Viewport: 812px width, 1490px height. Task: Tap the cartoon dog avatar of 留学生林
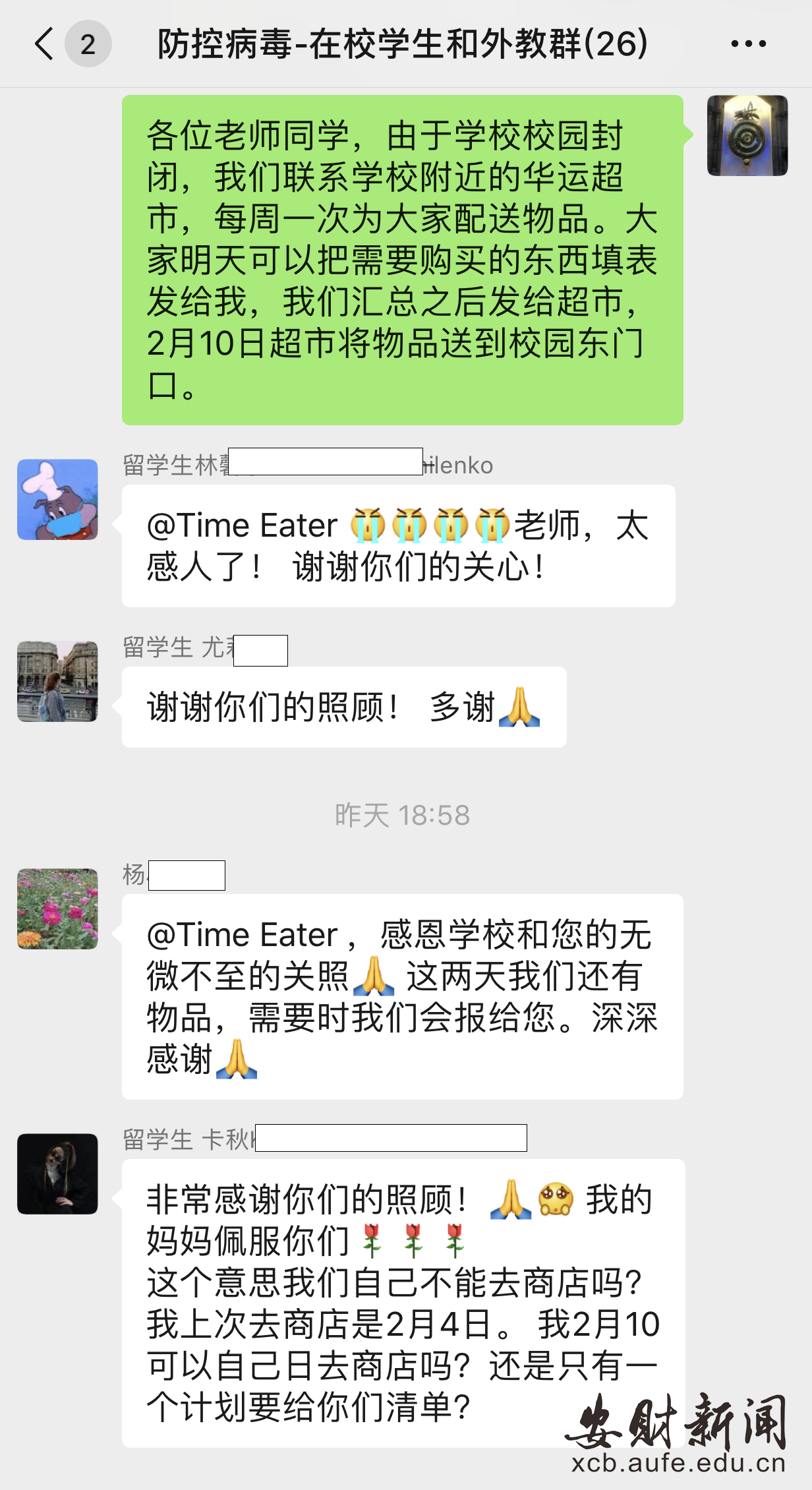coord(57,500)
